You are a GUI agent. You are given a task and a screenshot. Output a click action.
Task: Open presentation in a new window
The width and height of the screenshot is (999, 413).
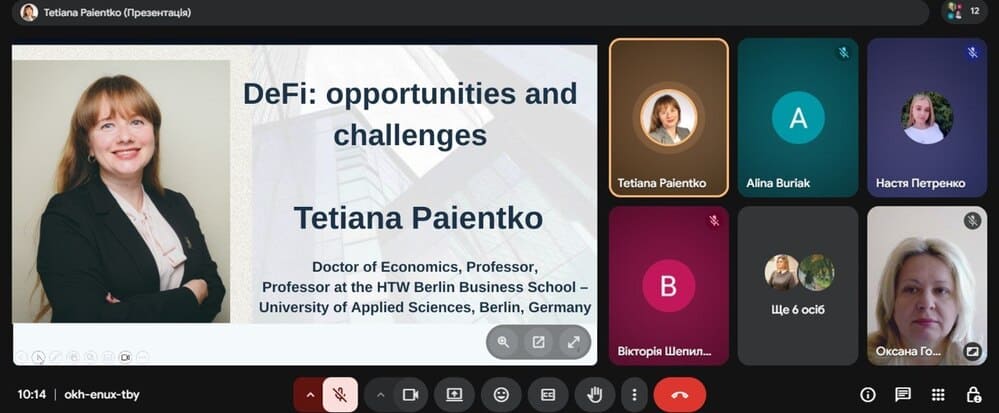click(538, 342)
